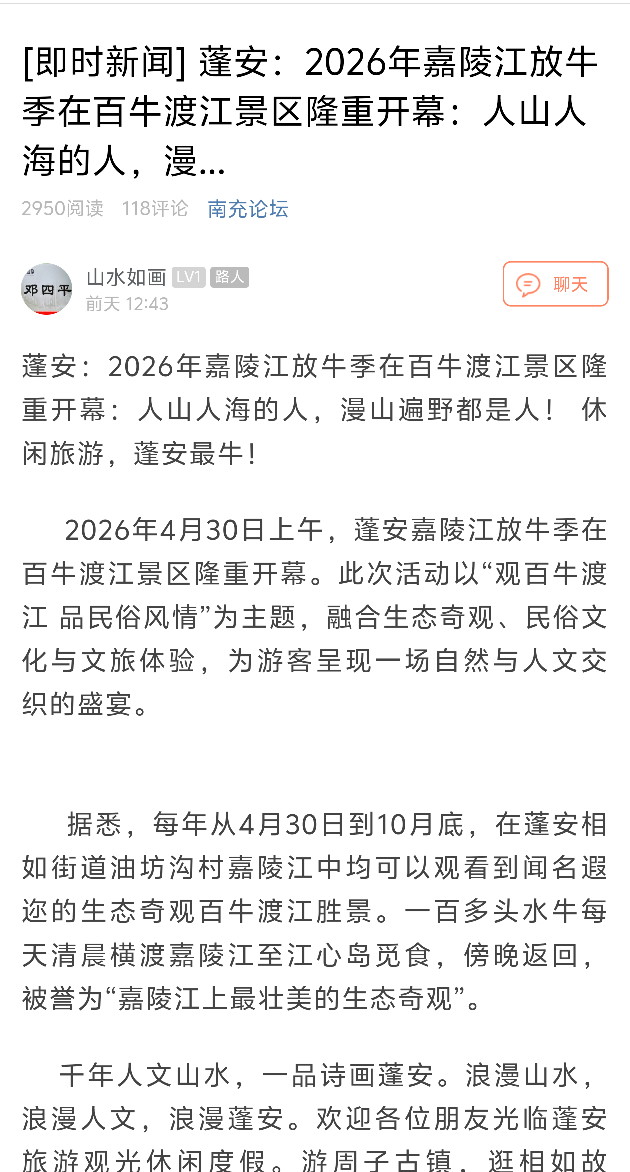
Task: Tap the 聊天 chat button
Action: pos(555,284)
